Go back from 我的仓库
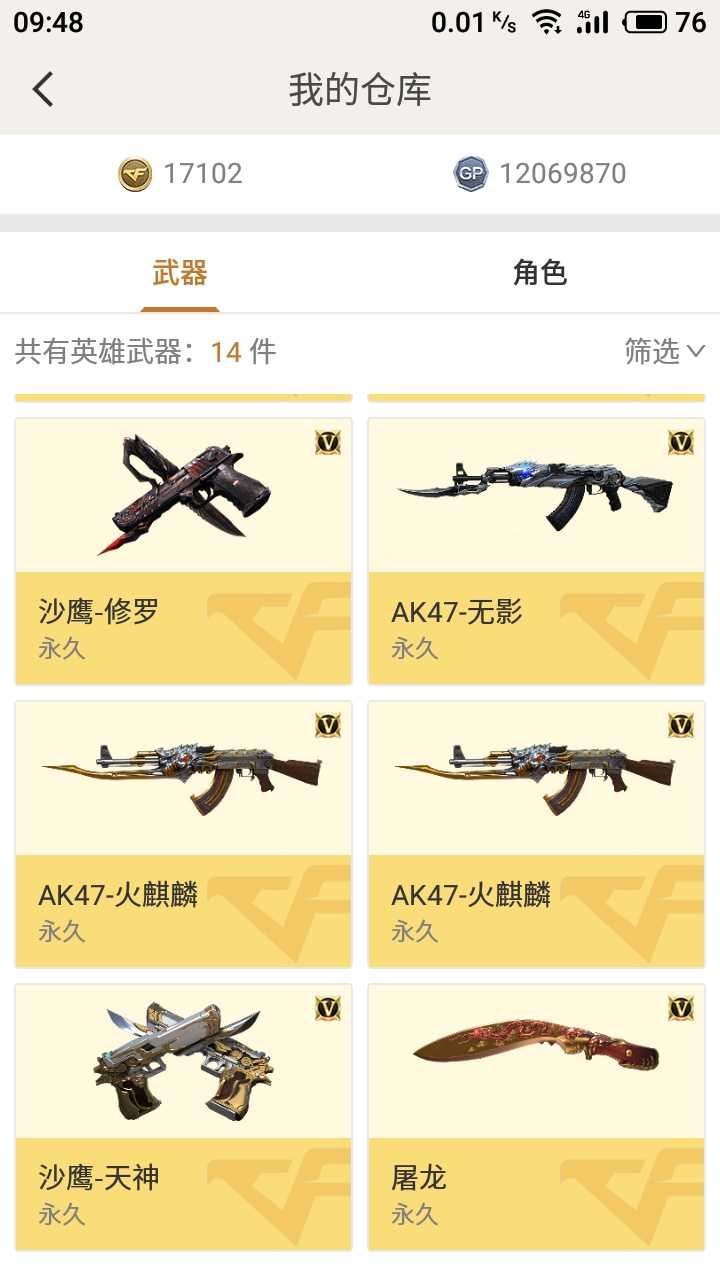 click(43, 90)
